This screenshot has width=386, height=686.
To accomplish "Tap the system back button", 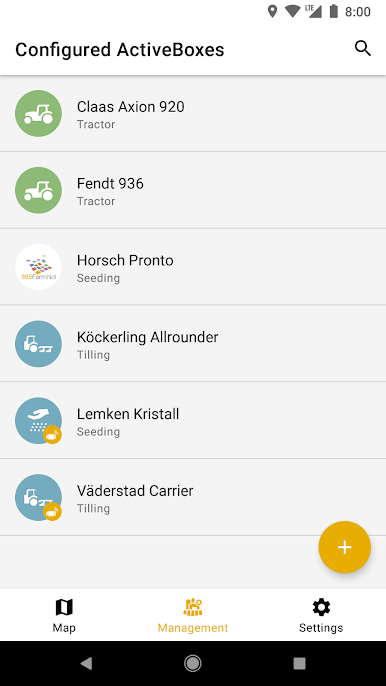I will [86, 664].
